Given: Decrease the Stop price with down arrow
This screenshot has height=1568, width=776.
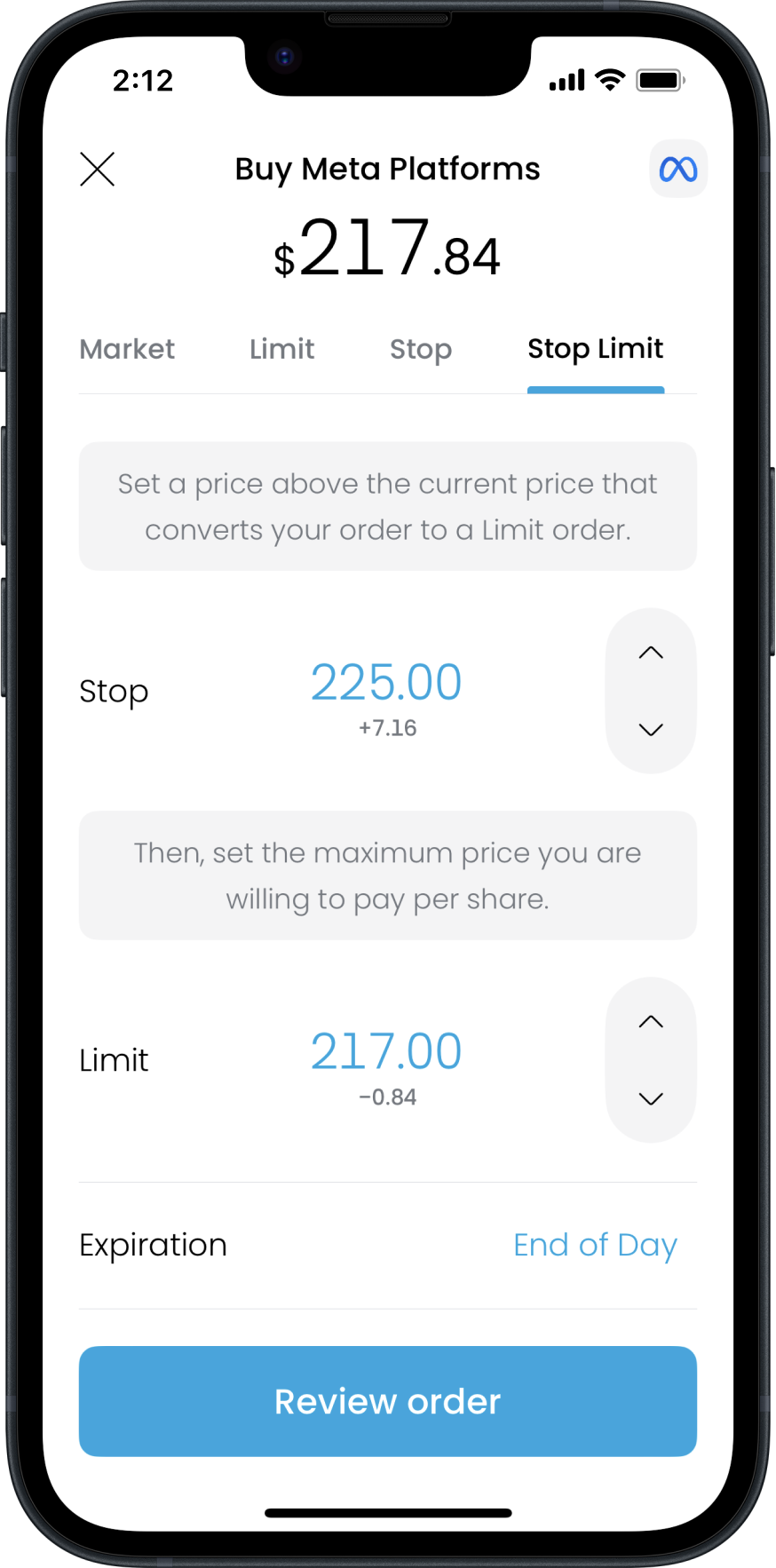Looking at the screenshot, I should 651,729.
